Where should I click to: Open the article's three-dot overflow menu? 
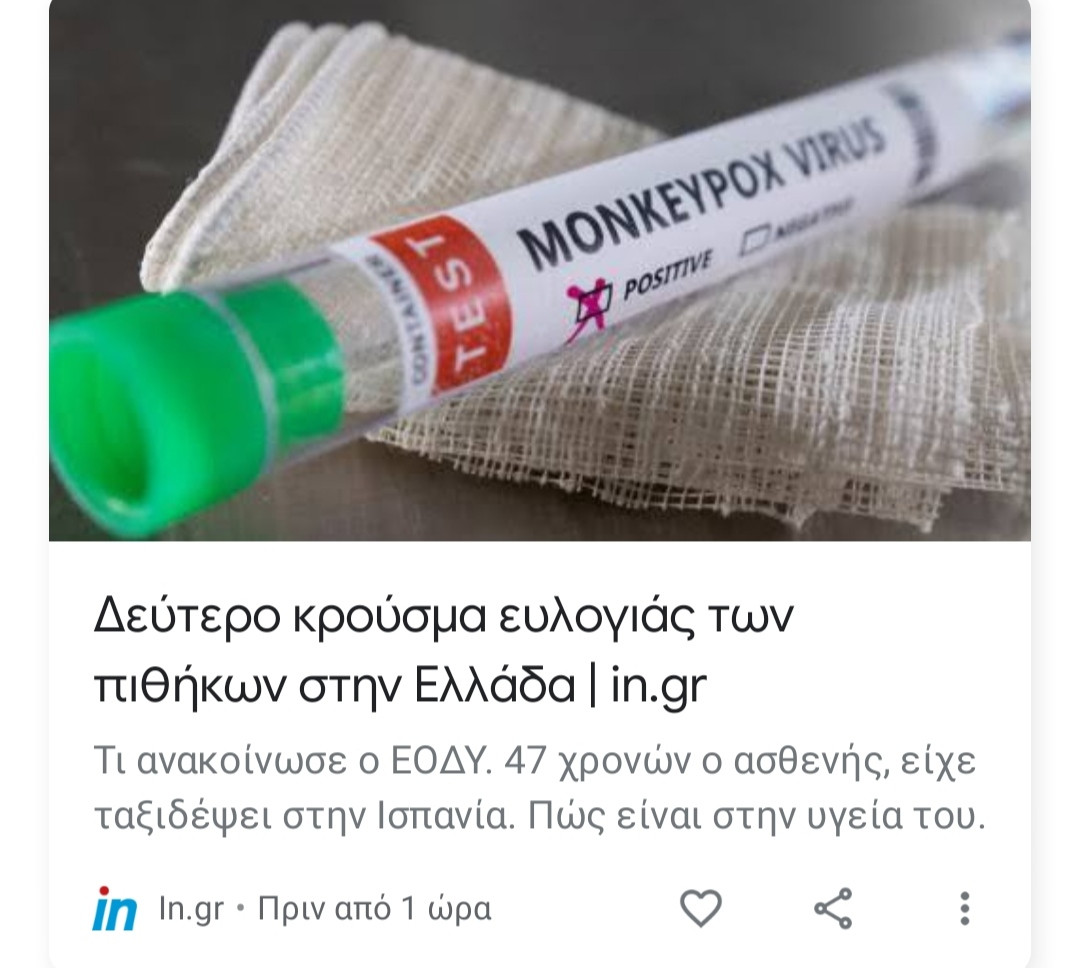pos(964,908)
